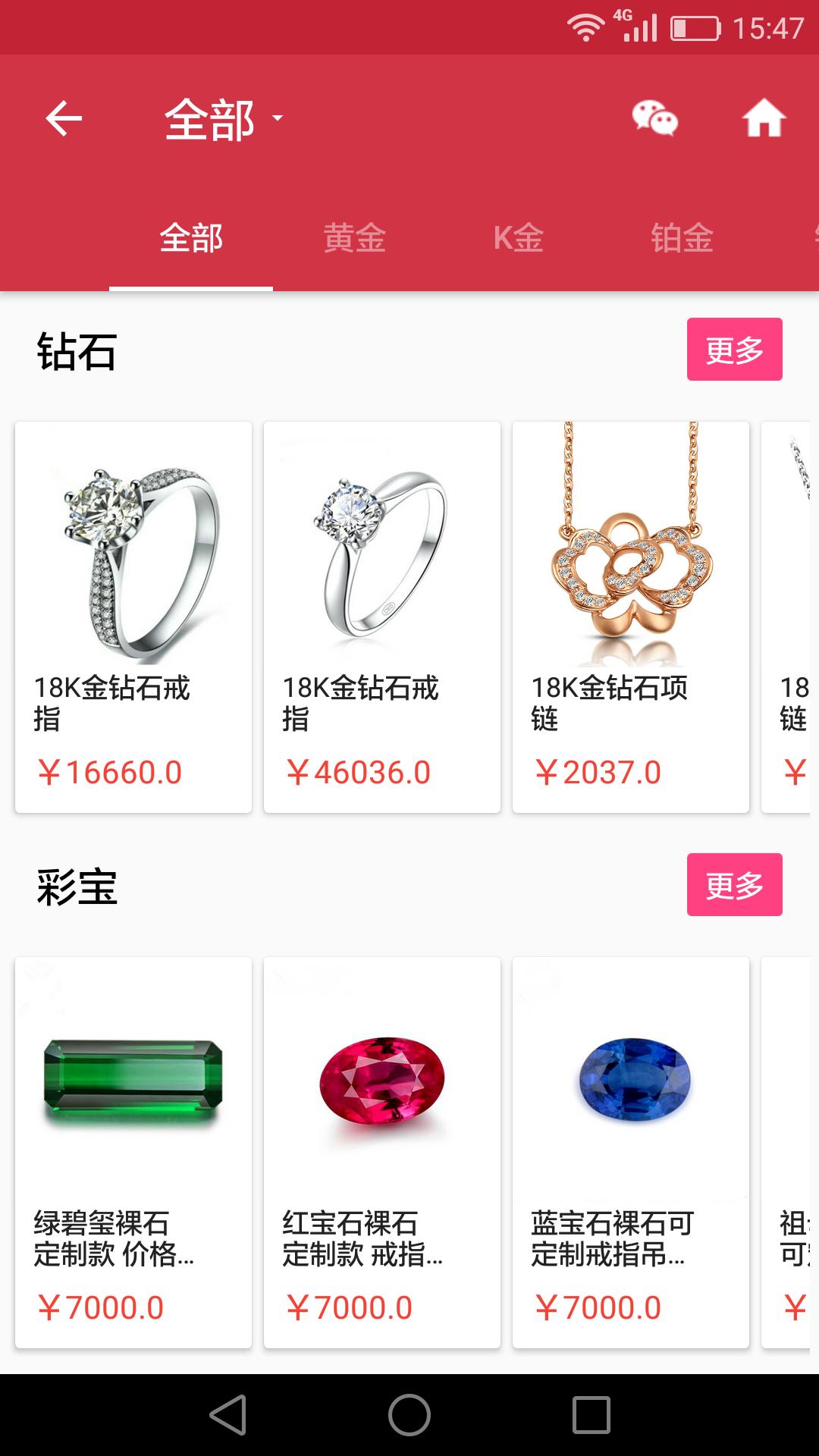Select the 全部 tab
The image size is (819, 1456).
(191, 238)
